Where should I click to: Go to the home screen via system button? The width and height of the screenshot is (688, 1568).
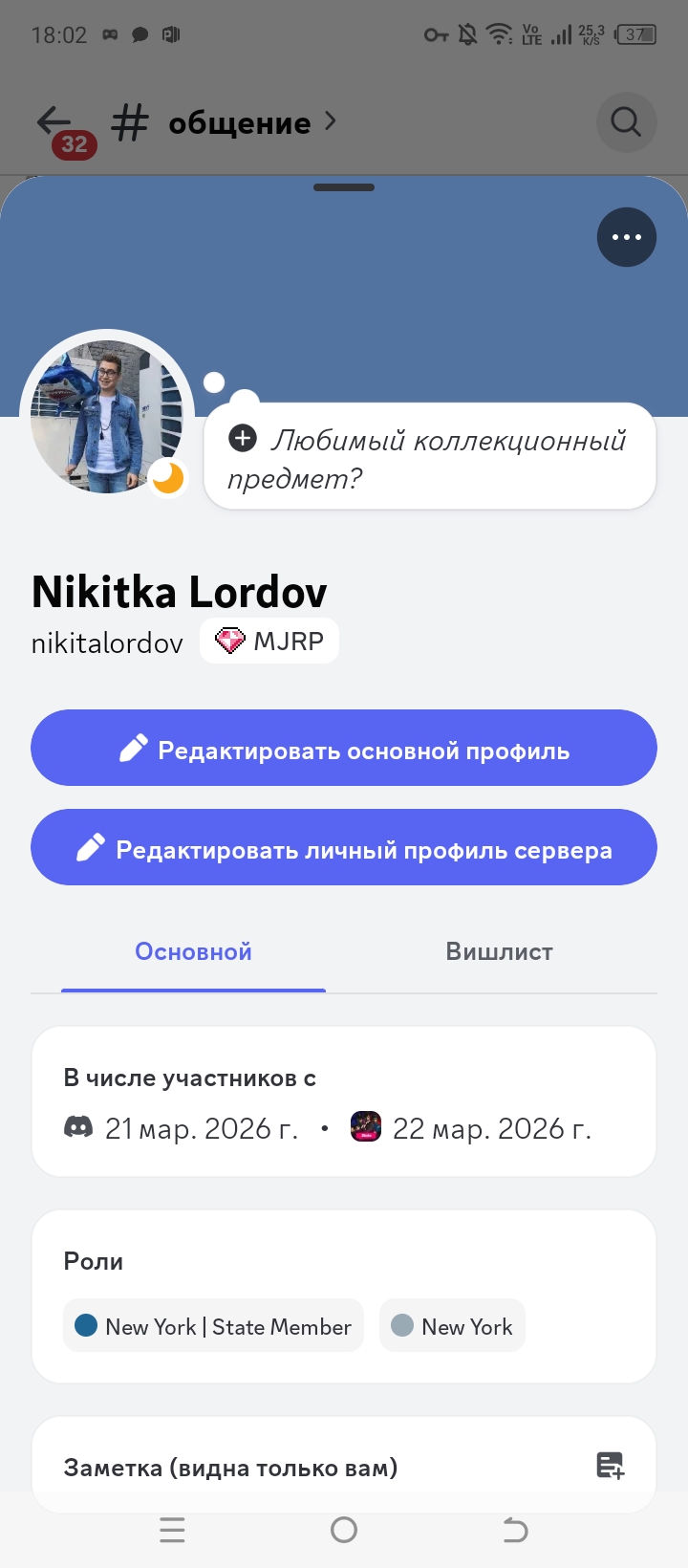click(344, 1531)
